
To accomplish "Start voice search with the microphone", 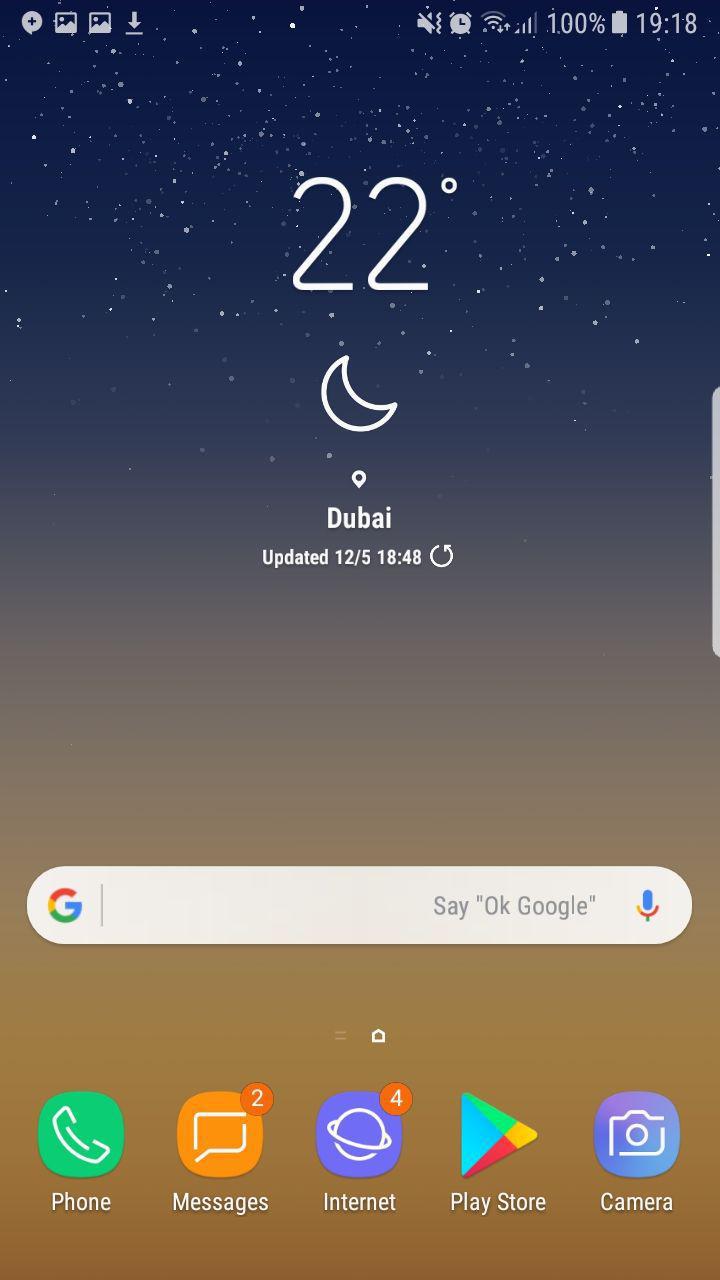I will point(647,906).
